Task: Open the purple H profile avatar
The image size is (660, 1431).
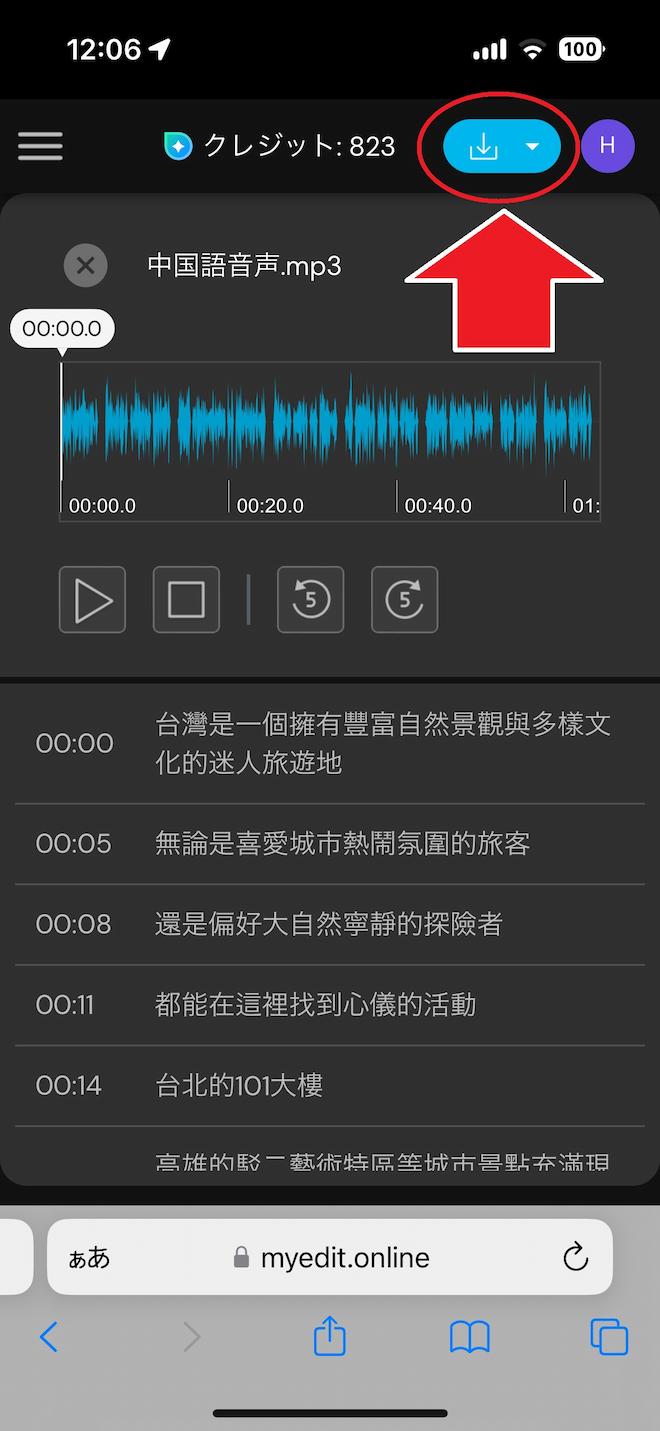Action: tap(607, 146)
